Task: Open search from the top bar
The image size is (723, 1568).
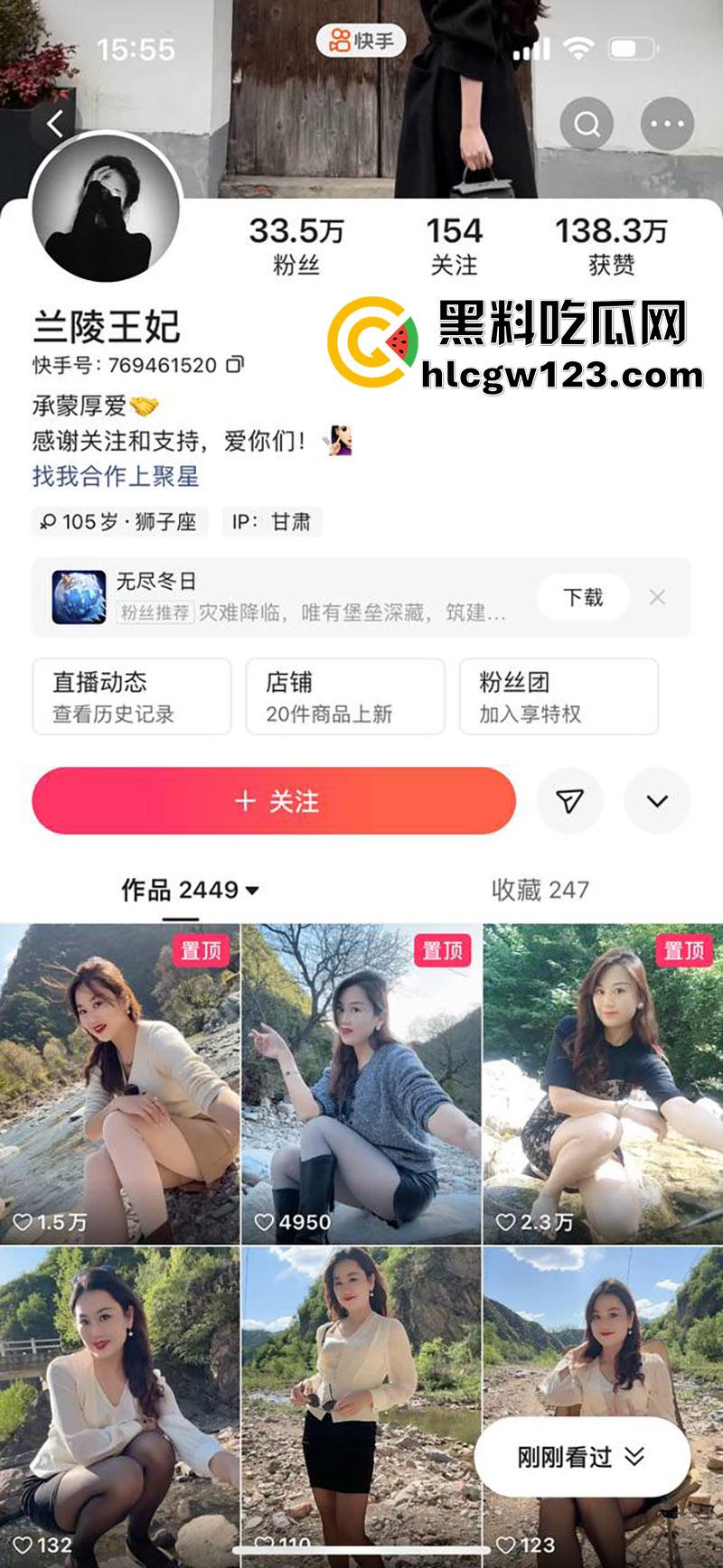Action: (587, 123)
